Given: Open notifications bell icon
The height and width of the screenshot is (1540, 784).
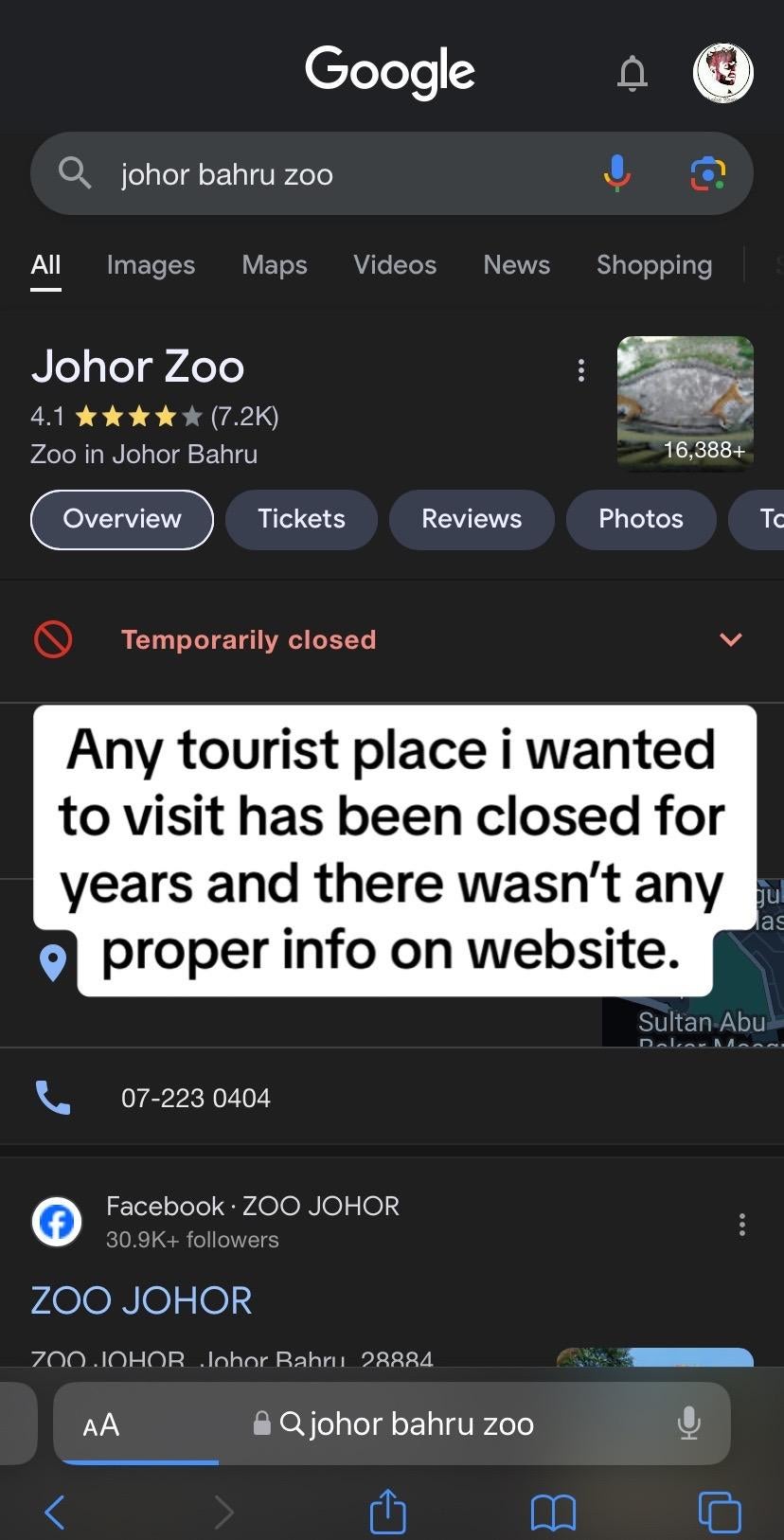Looking at the screenshot, I should [632, 72].
